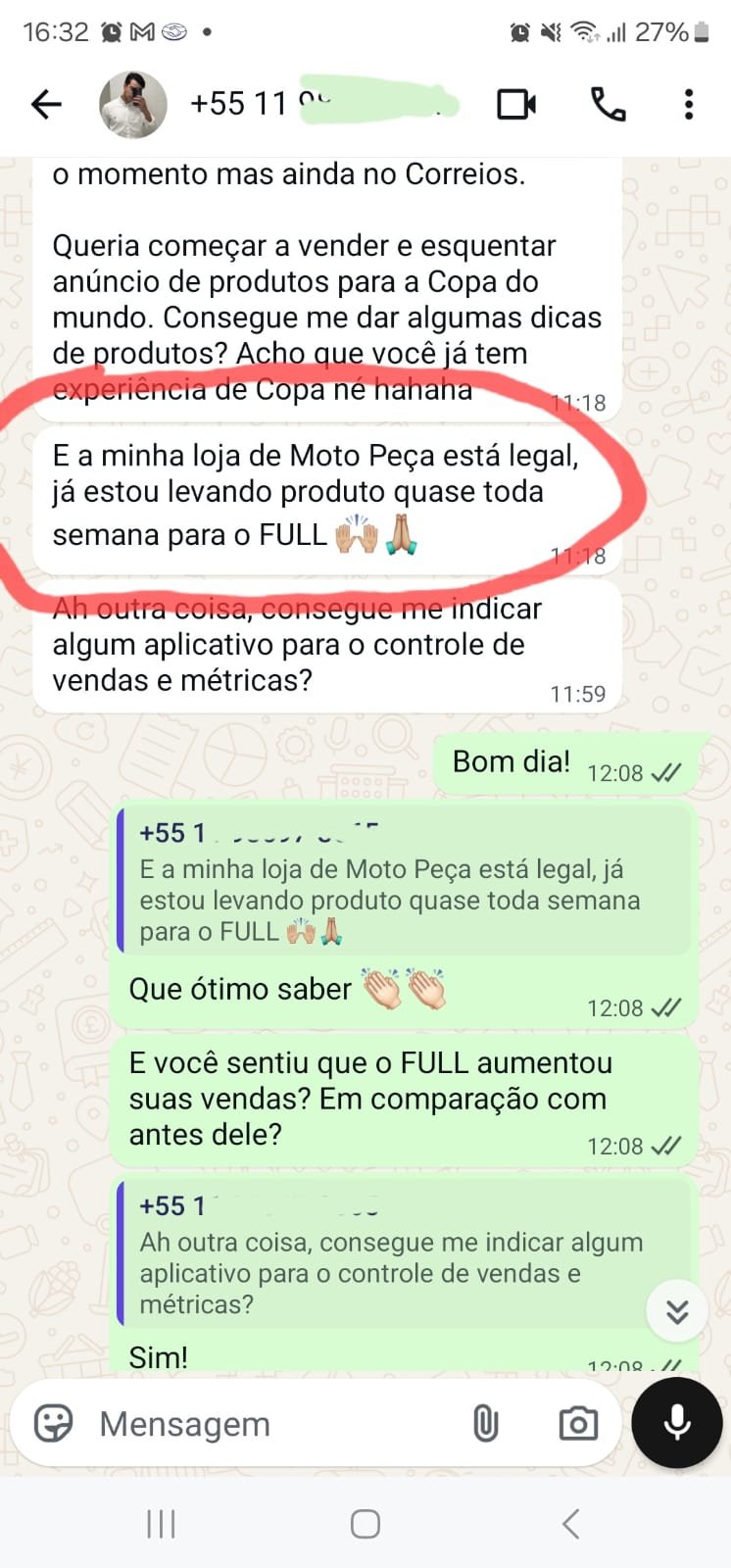This screenshot has height=1568, width=731.
Task: Go back to the chat list
Action: (46, 104)
